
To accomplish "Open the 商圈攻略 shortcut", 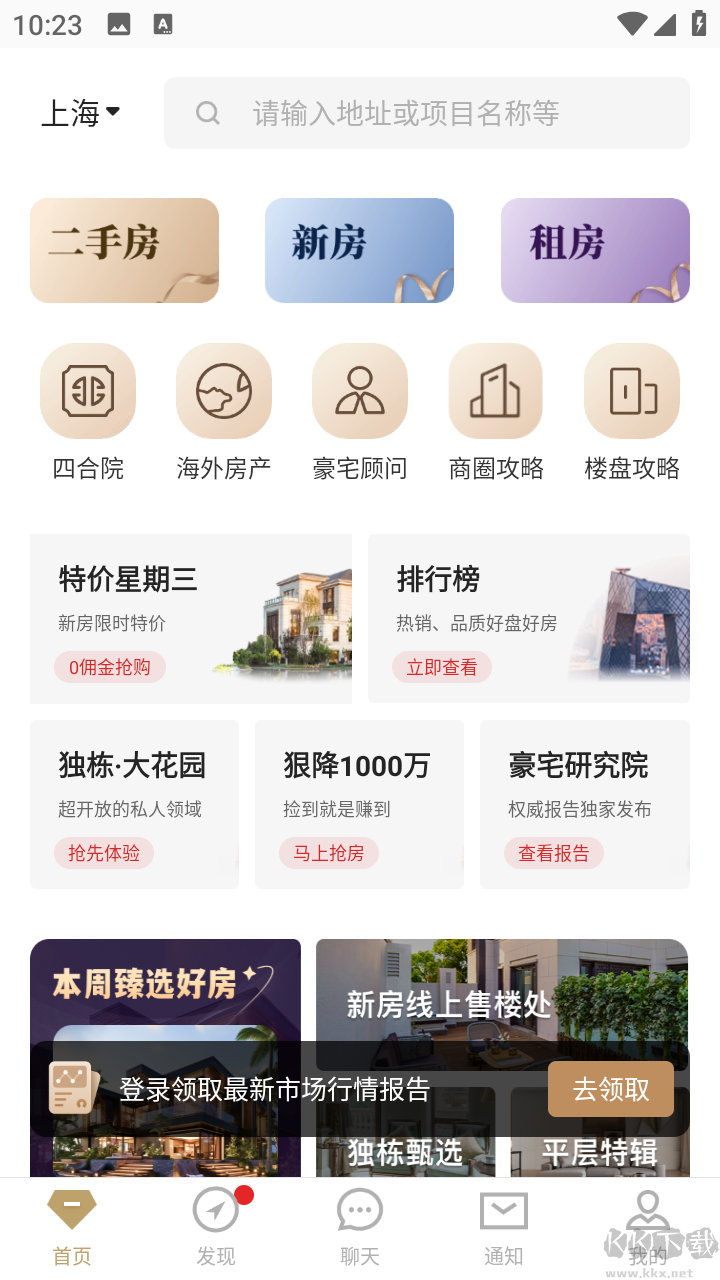I will coord(496,411).
